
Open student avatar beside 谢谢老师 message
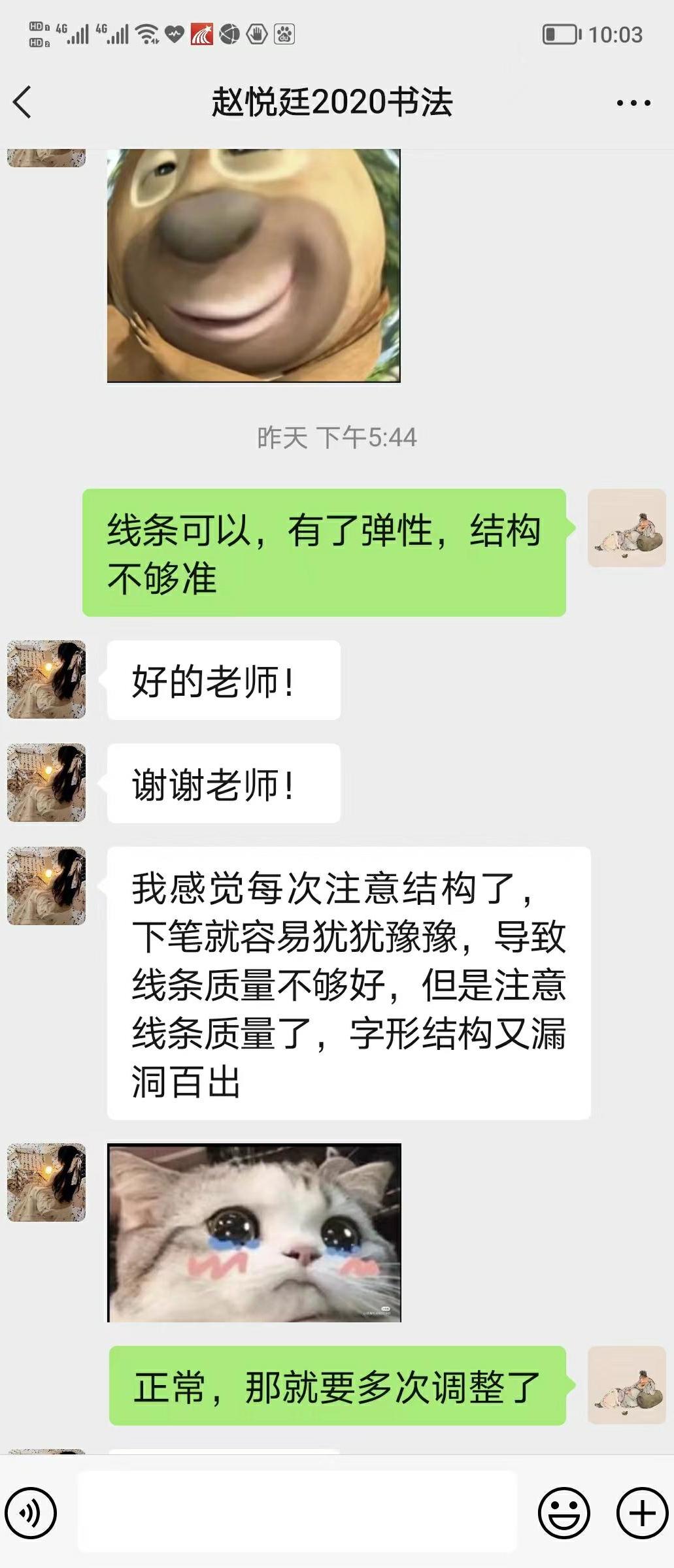pos(46,783)
